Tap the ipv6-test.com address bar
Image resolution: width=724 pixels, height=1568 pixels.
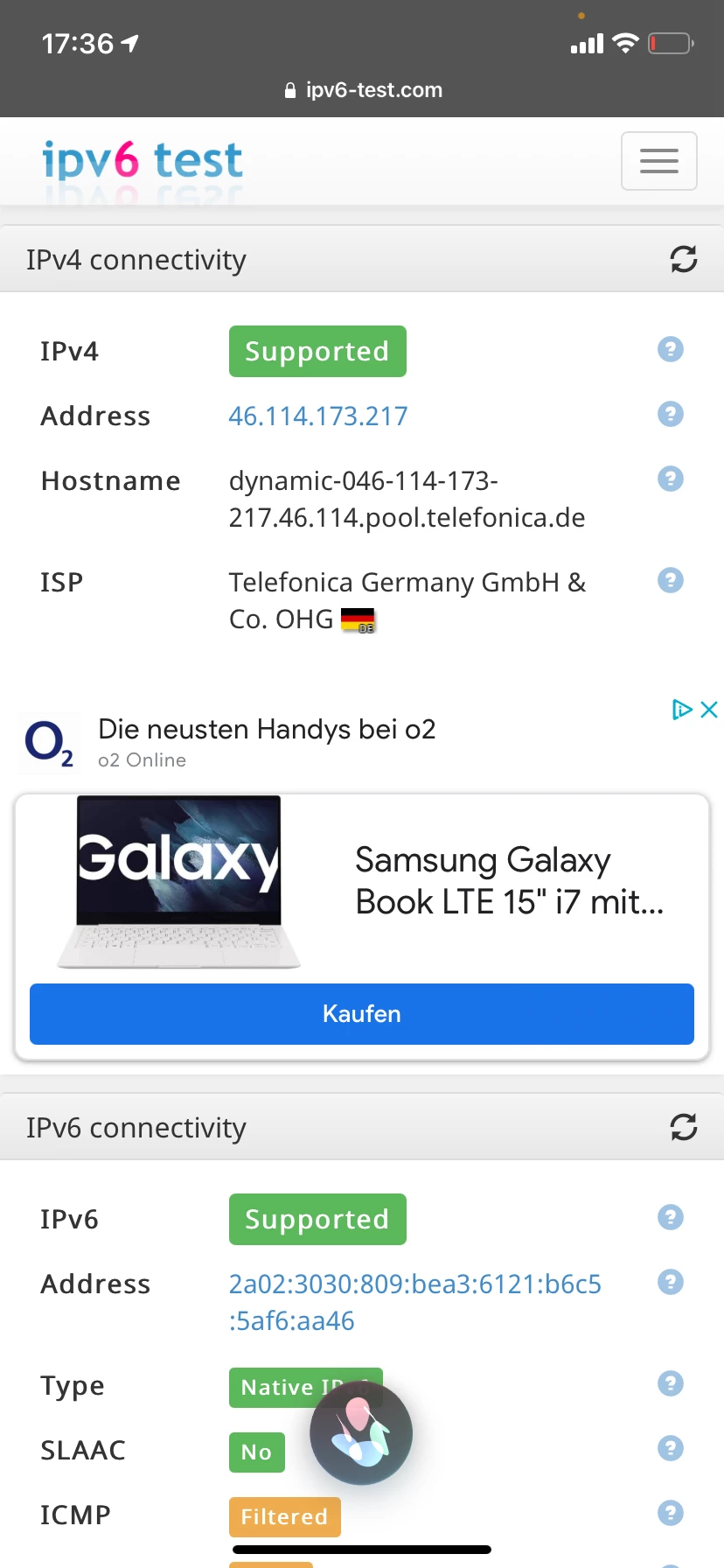[364, 90]
